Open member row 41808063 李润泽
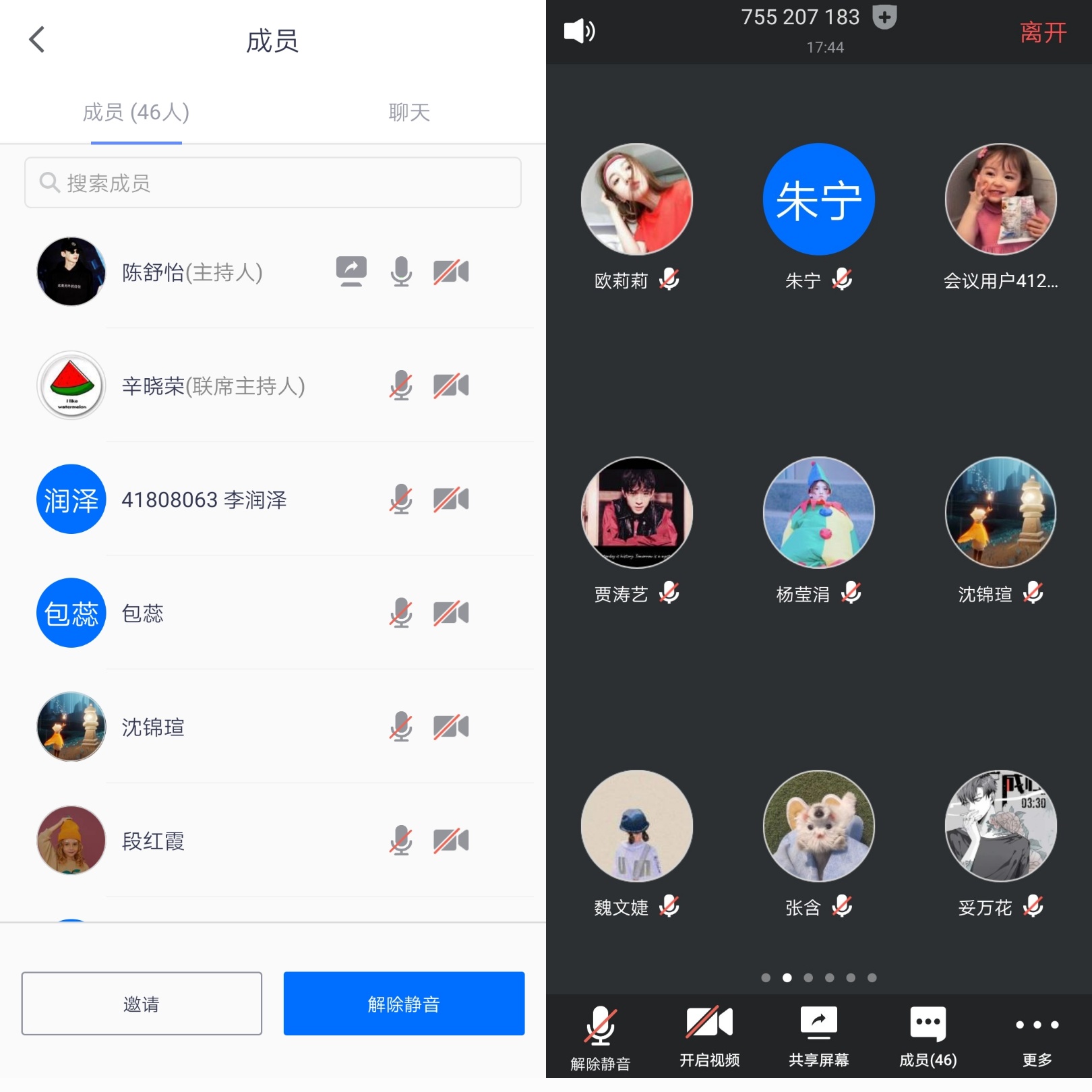1092x1092 pixels. (204, 499)
